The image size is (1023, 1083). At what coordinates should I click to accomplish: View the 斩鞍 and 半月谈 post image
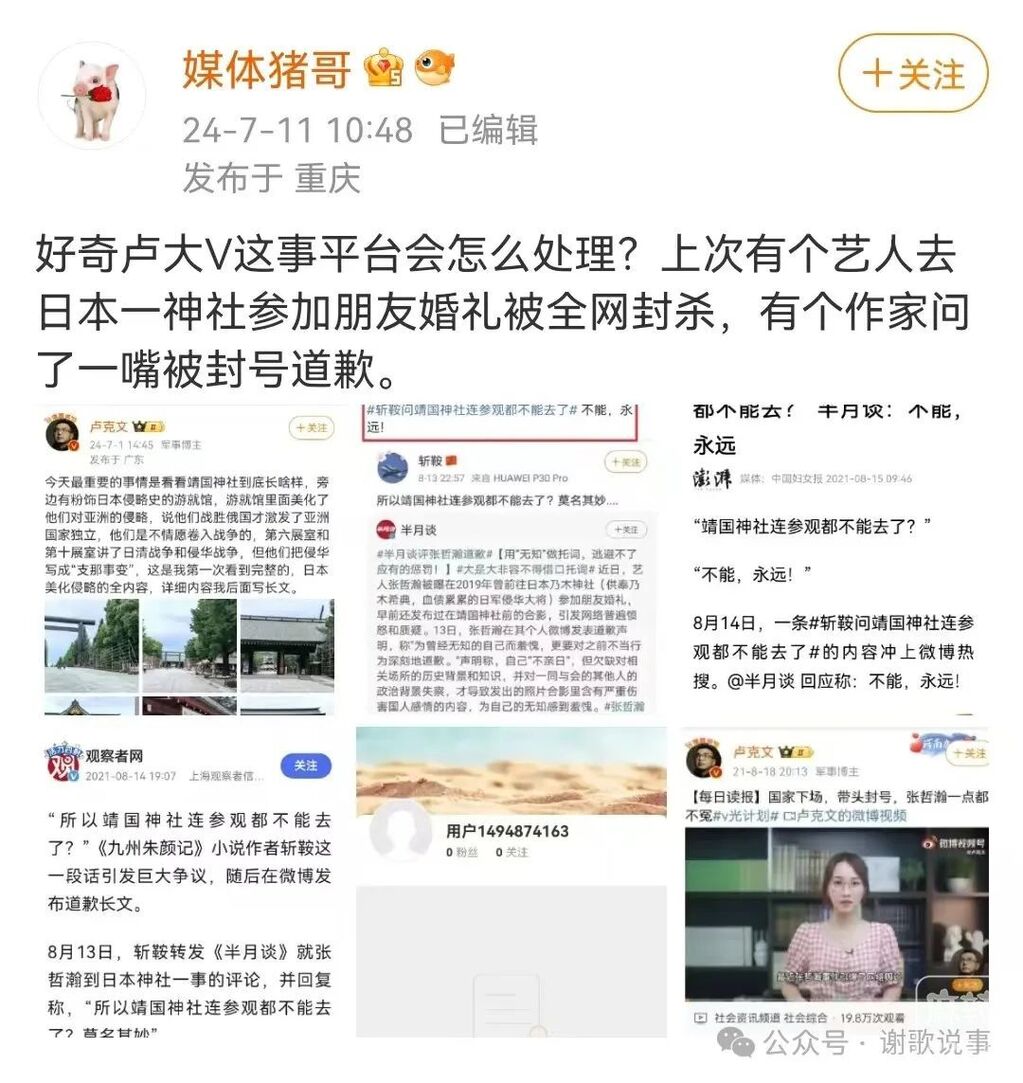[x=510, y=560]
